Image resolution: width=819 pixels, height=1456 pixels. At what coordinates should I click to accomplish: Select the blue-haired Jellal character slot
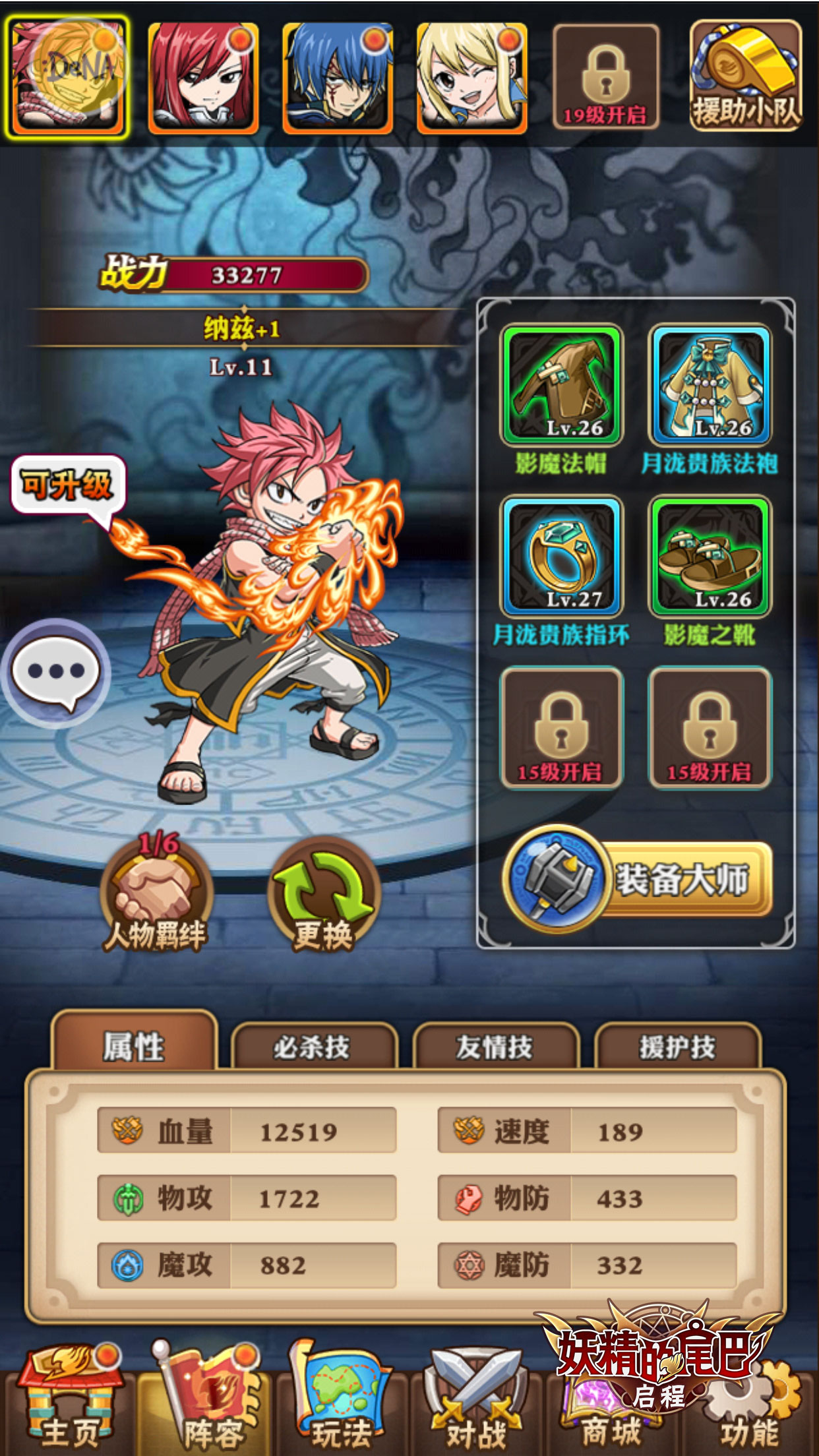pos(338,78)
